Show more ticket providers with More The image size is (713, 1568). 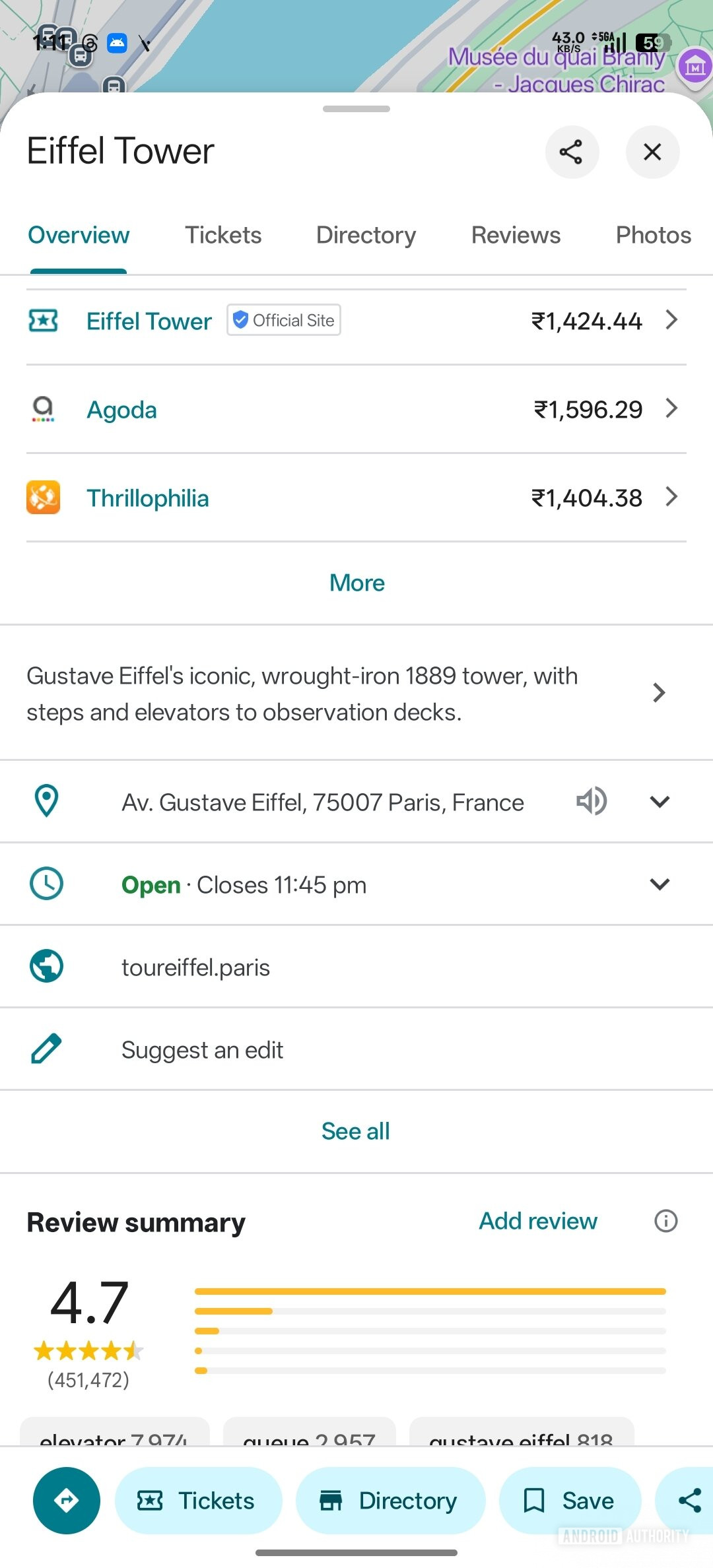(356, 582)
